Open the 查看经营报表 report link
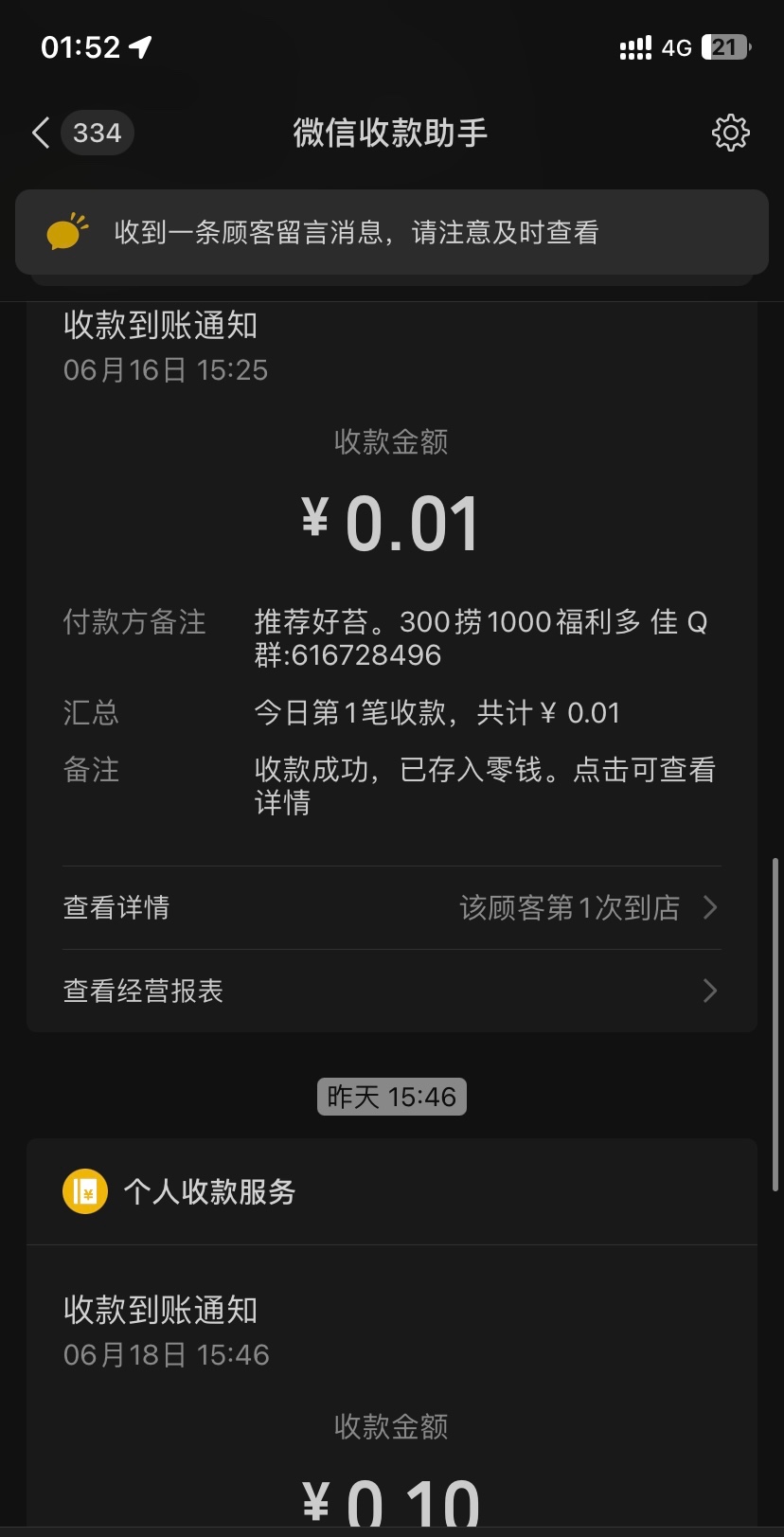Viewport: 784px width, 1537px height. tap(142, 991)
